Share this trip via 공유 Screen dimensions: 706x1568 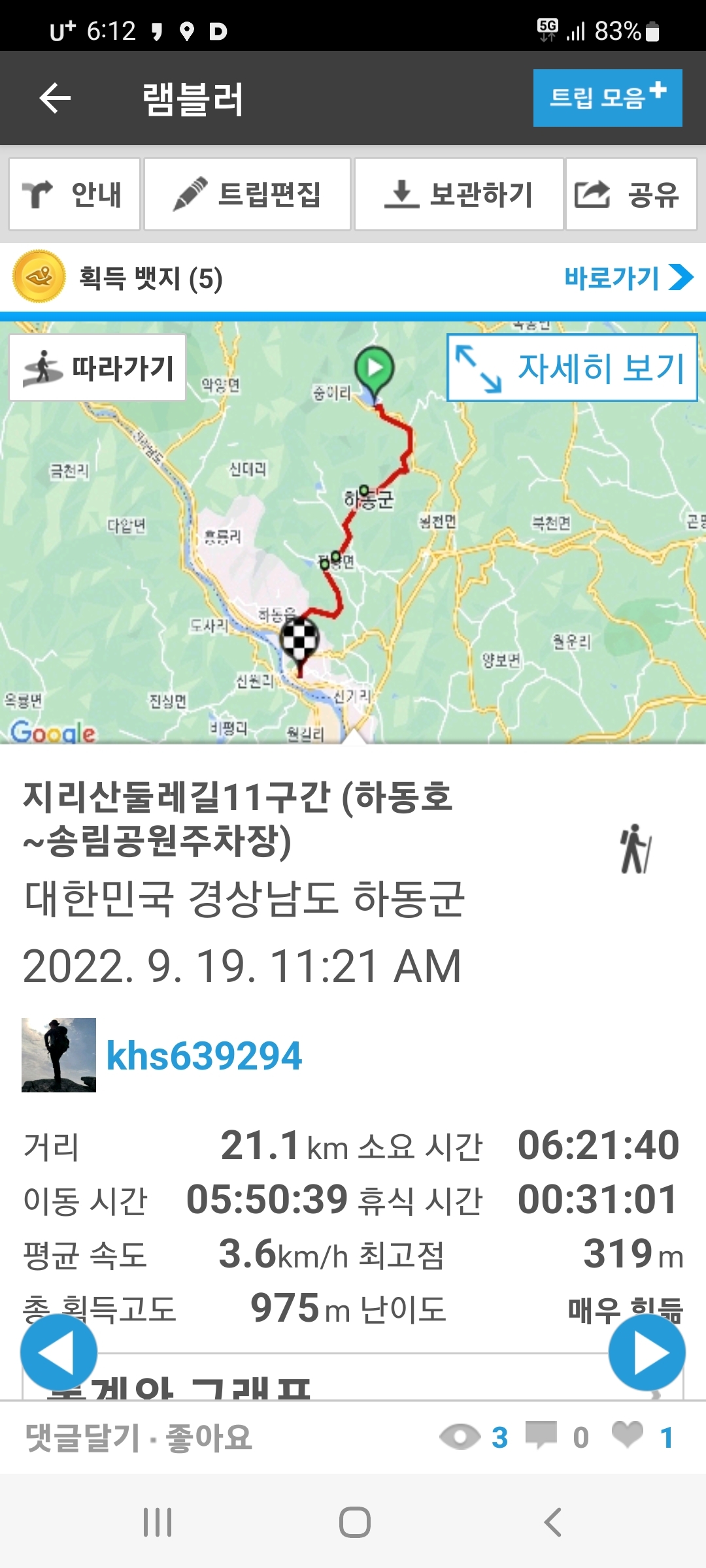(631, 194)
